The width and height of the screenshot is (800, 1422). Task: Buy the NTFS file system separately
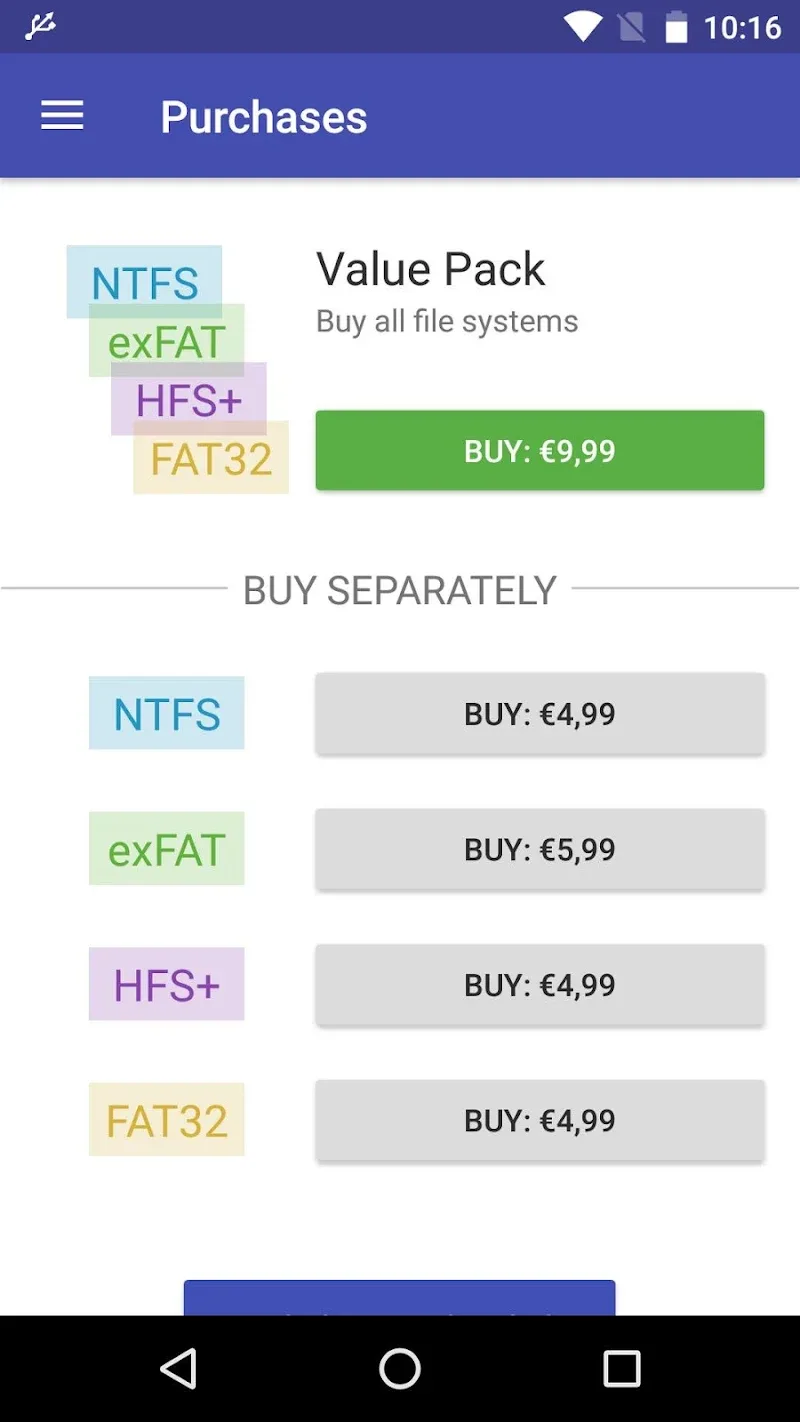tap(540, 714)
